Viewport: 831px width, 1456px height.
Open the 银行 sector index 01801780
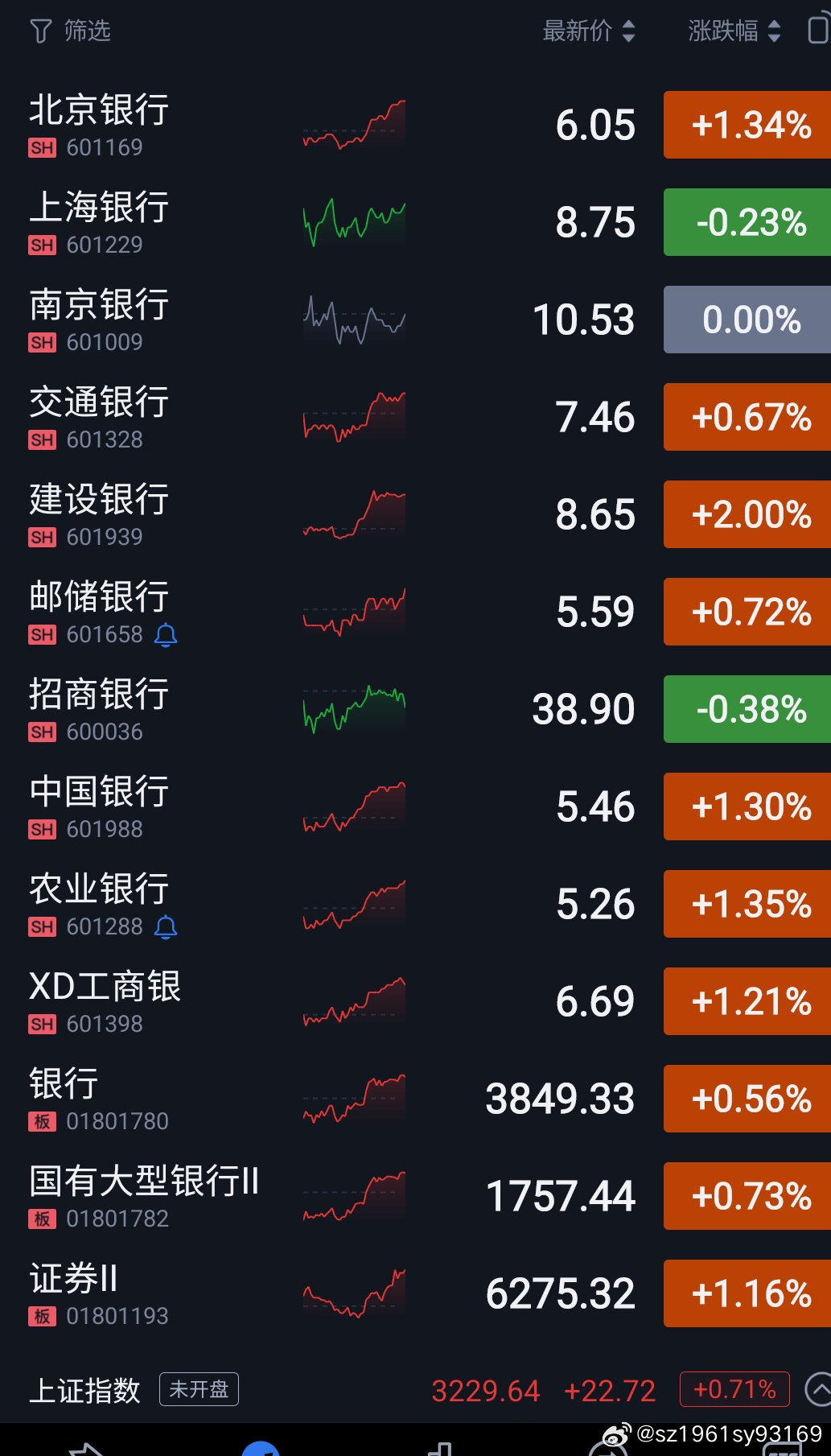(415, 1099)
